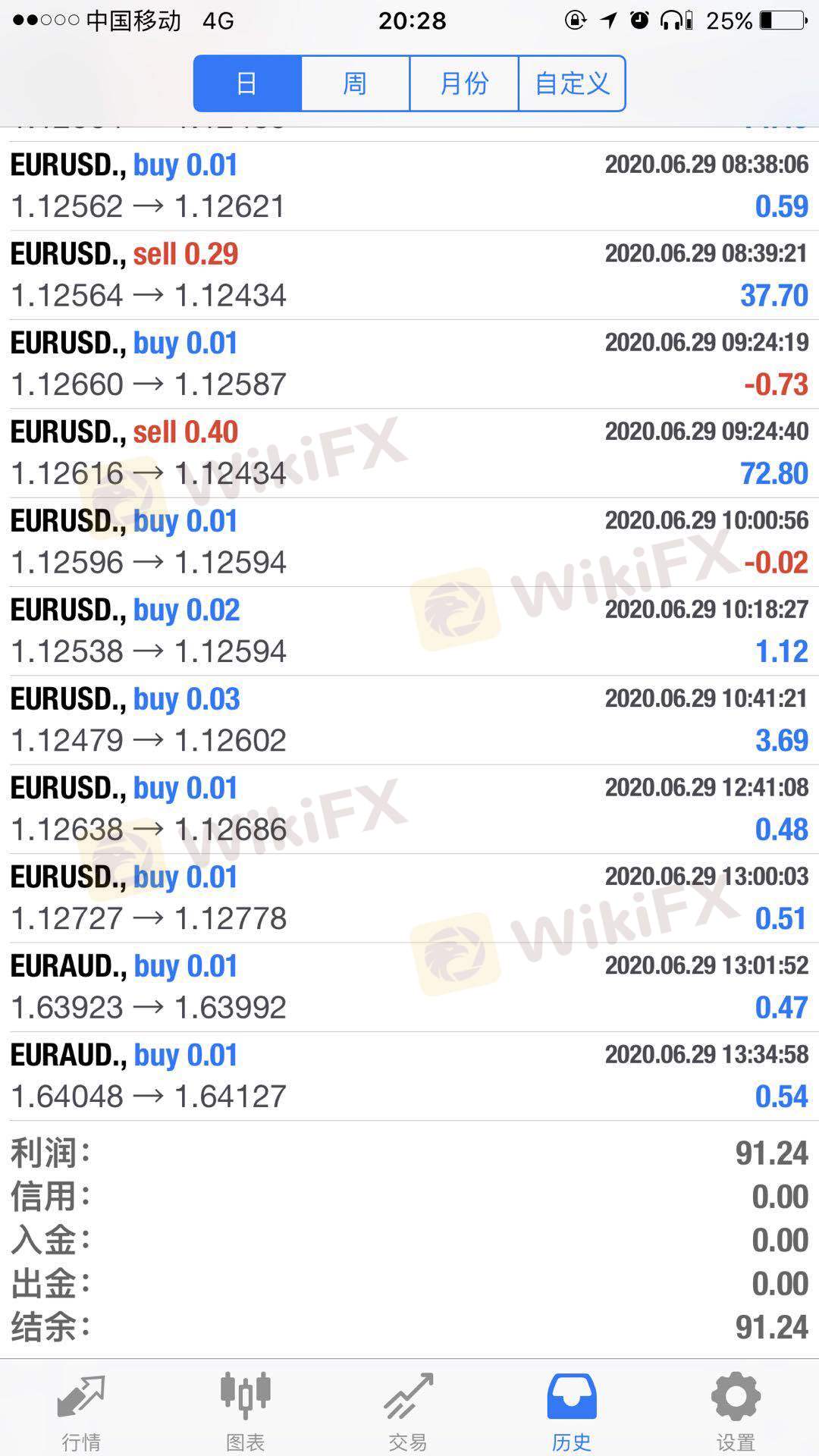Switch to the 周 period
The height and width of the screenshot is (1456, 819).
tap(355, 83)
